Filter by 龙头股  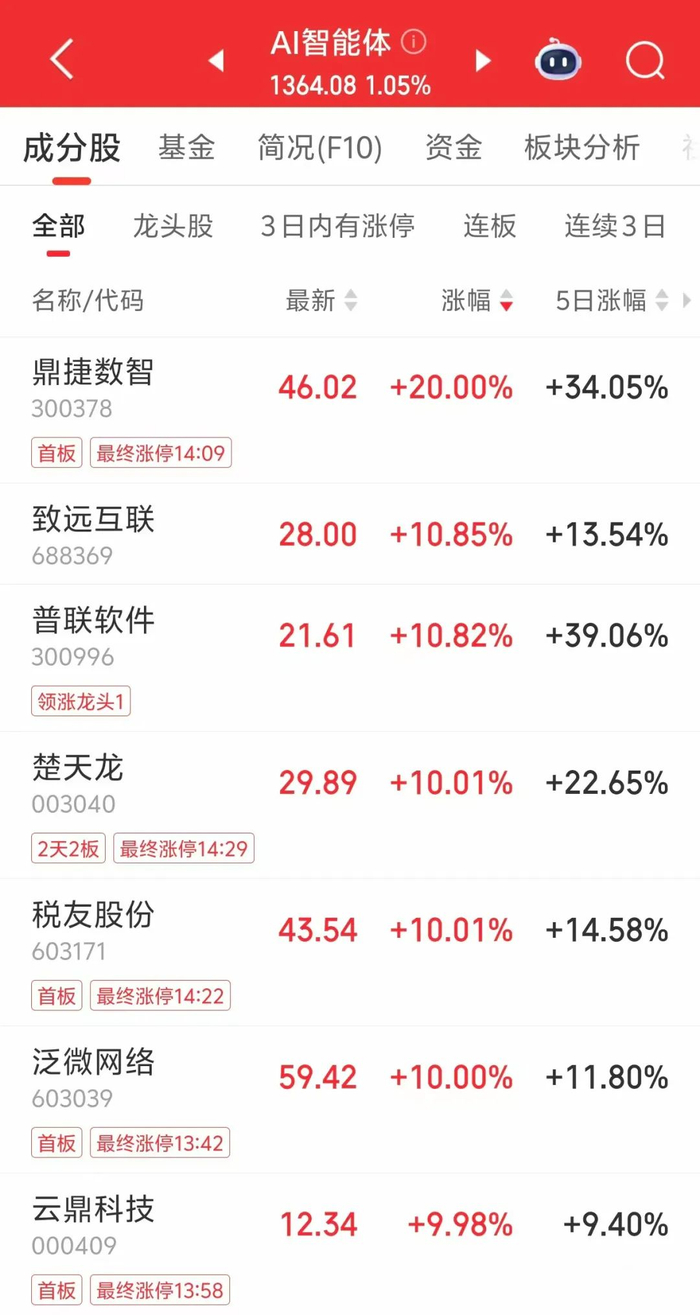coord(173,226)
